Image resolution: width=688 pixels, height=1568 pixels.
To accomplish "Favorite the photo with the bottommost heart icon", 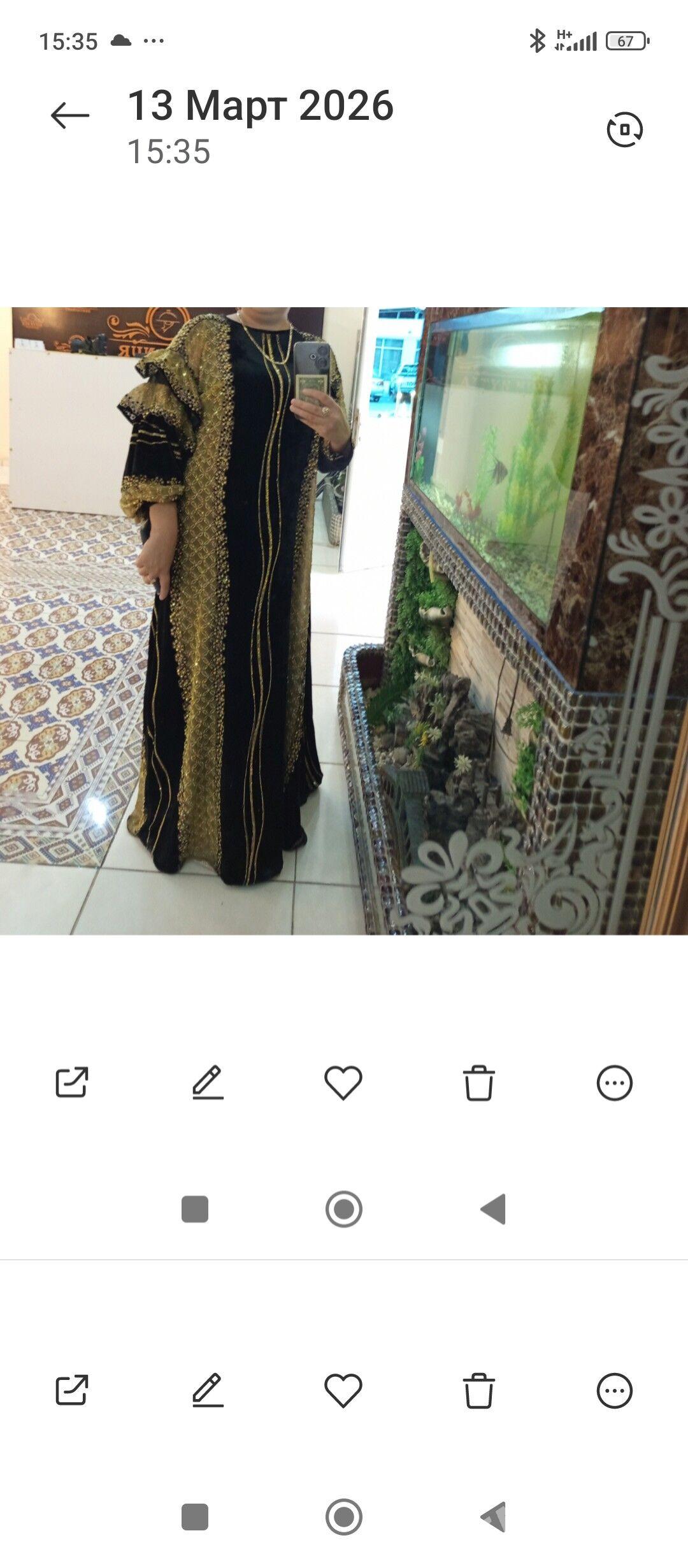I will (343, 1390).
